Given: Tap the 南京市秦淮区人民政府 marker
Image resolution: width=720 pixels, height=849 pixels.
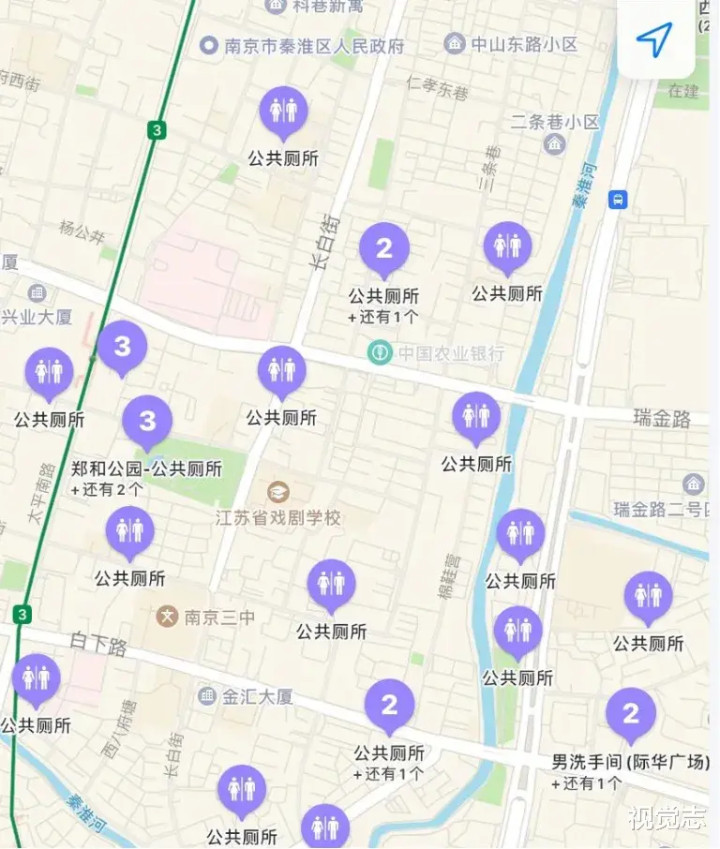Looking at the screenshot, I should pyautogui.click(x=209, y=45).
